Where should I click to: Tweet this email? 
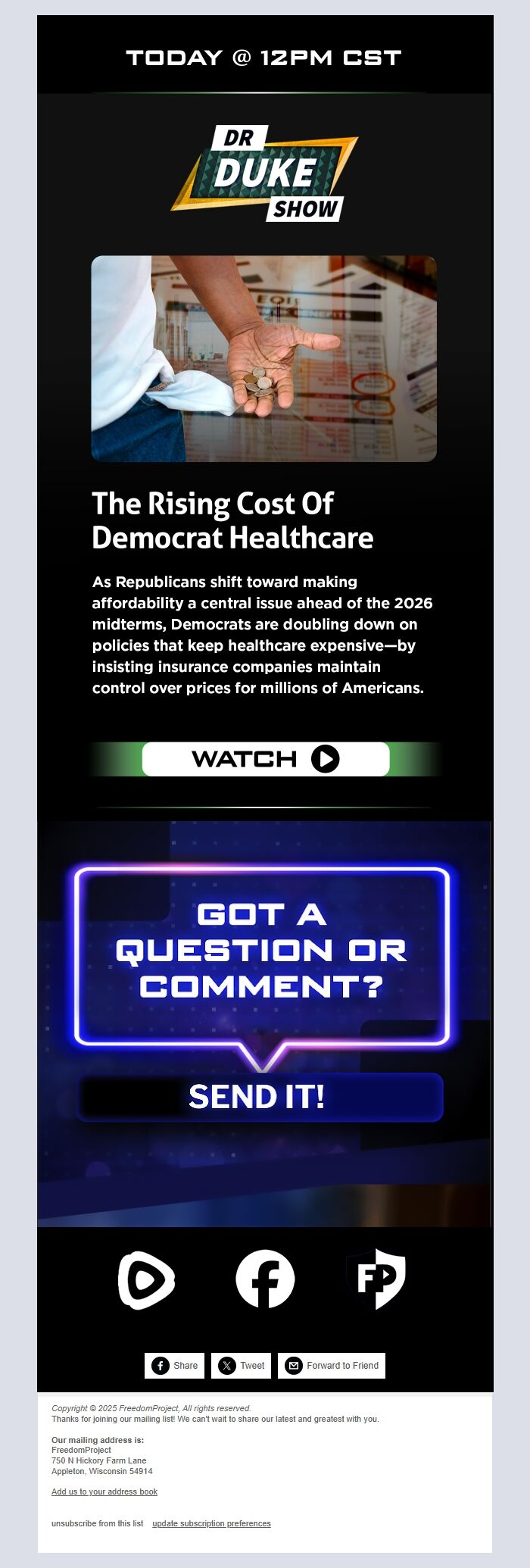click(242, 1366)
